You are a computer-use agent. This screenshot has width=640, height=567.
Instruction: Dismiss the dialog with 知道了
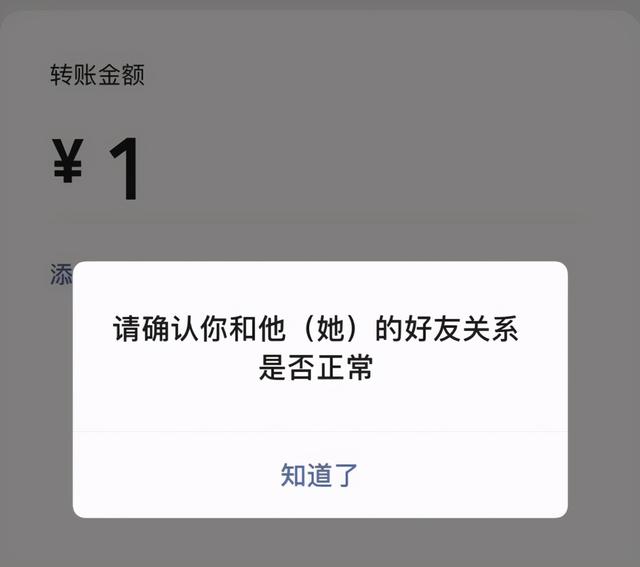319,475
